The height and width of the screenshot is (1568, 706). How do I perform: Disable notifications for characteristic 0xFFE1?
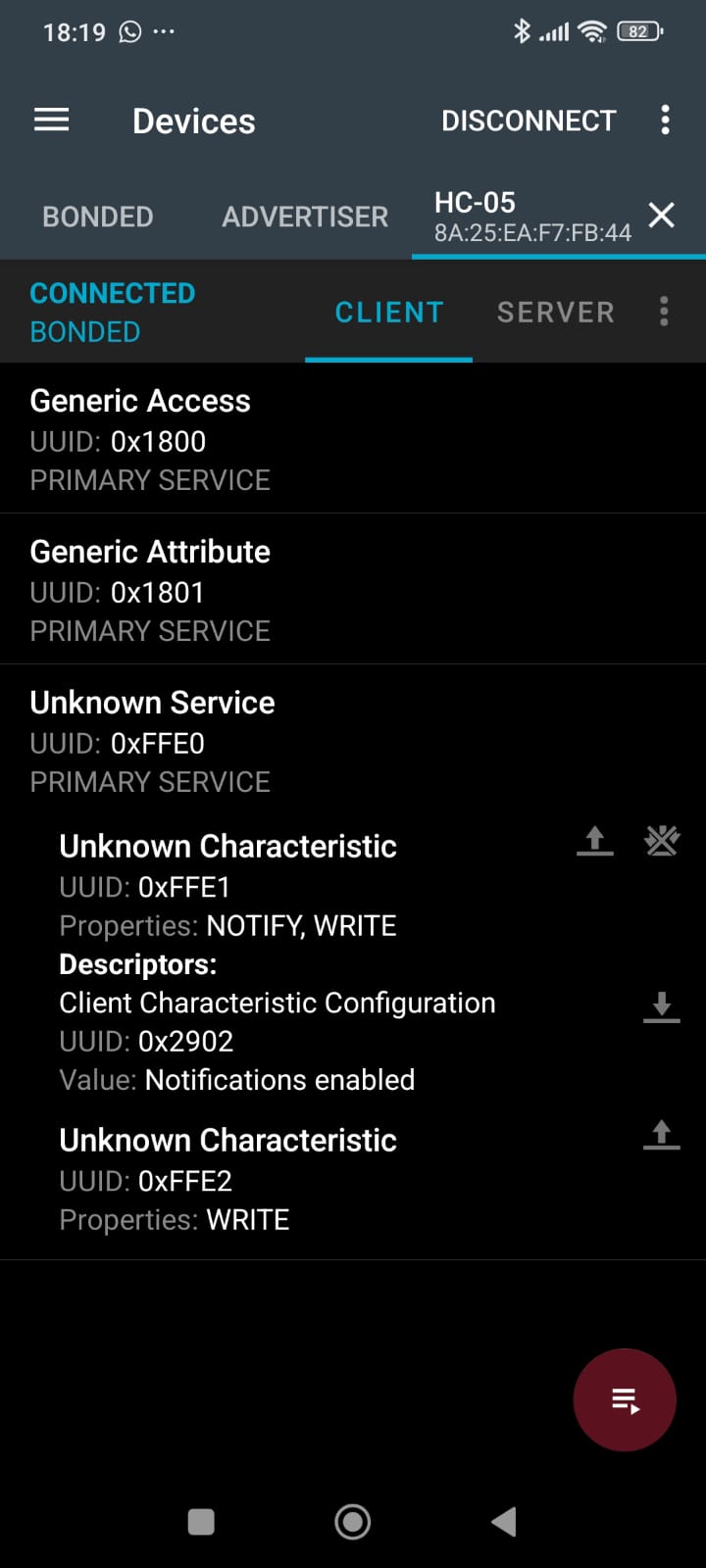(662, 841)
